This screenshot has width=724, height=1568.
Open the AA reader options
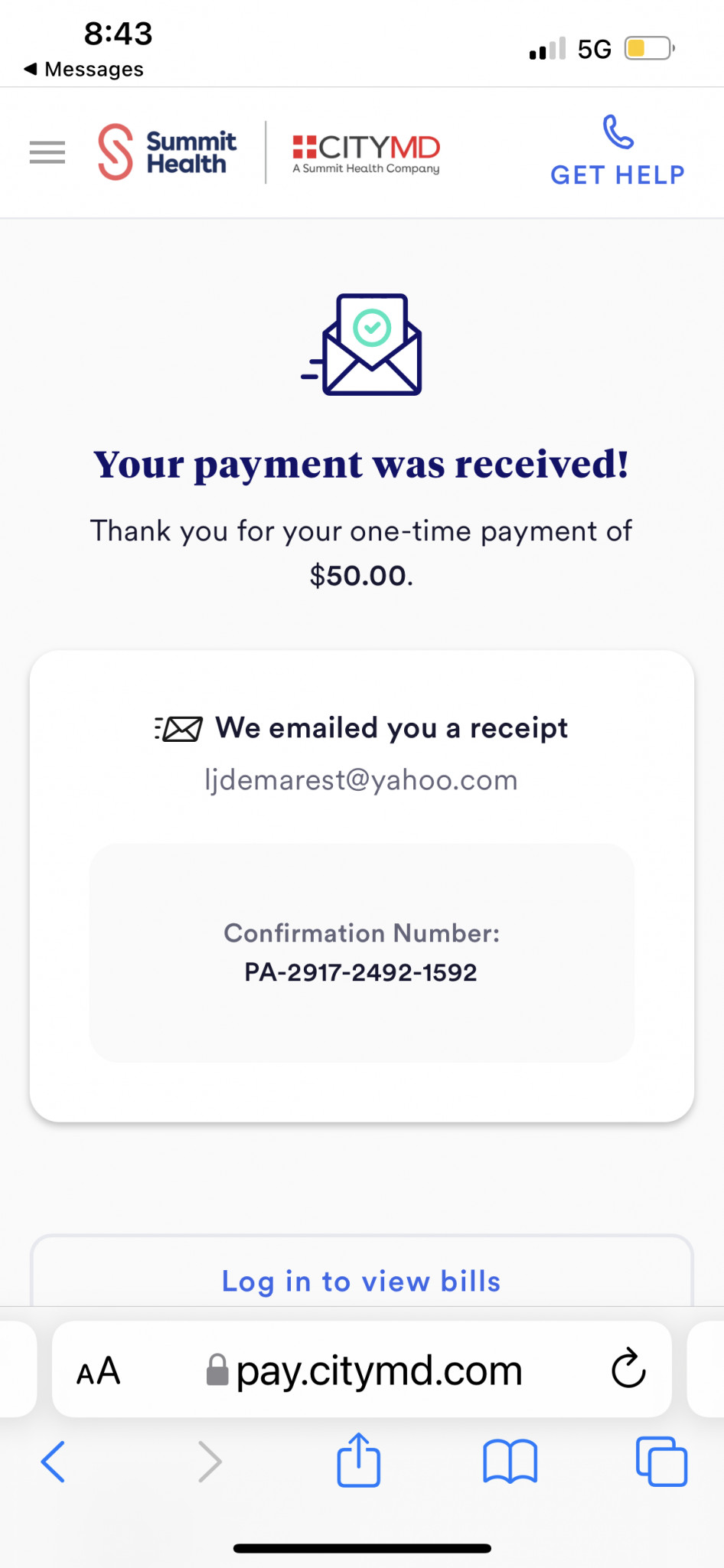pos(99,1371)
